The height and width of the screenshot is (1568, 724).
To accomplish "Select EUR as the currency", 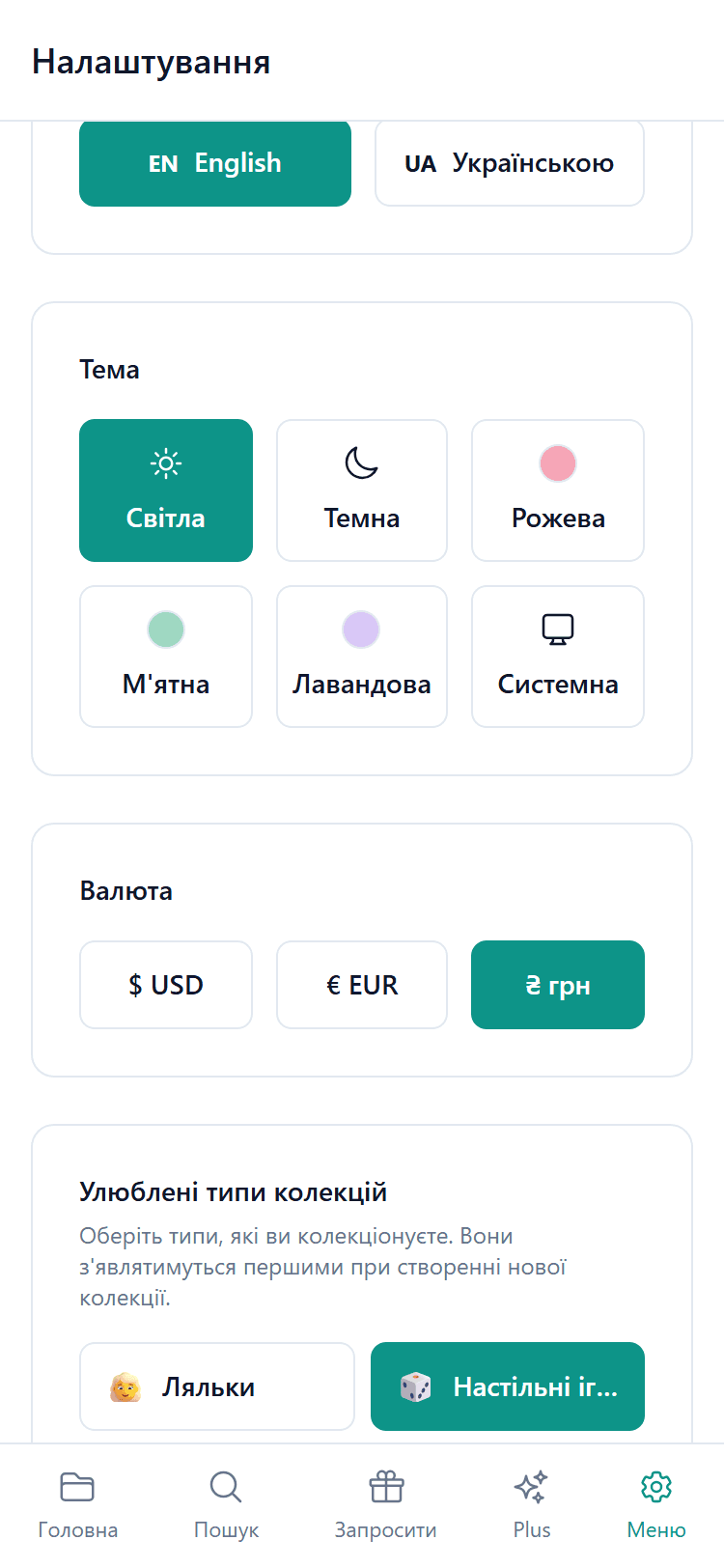I will [x=361, y=985].
